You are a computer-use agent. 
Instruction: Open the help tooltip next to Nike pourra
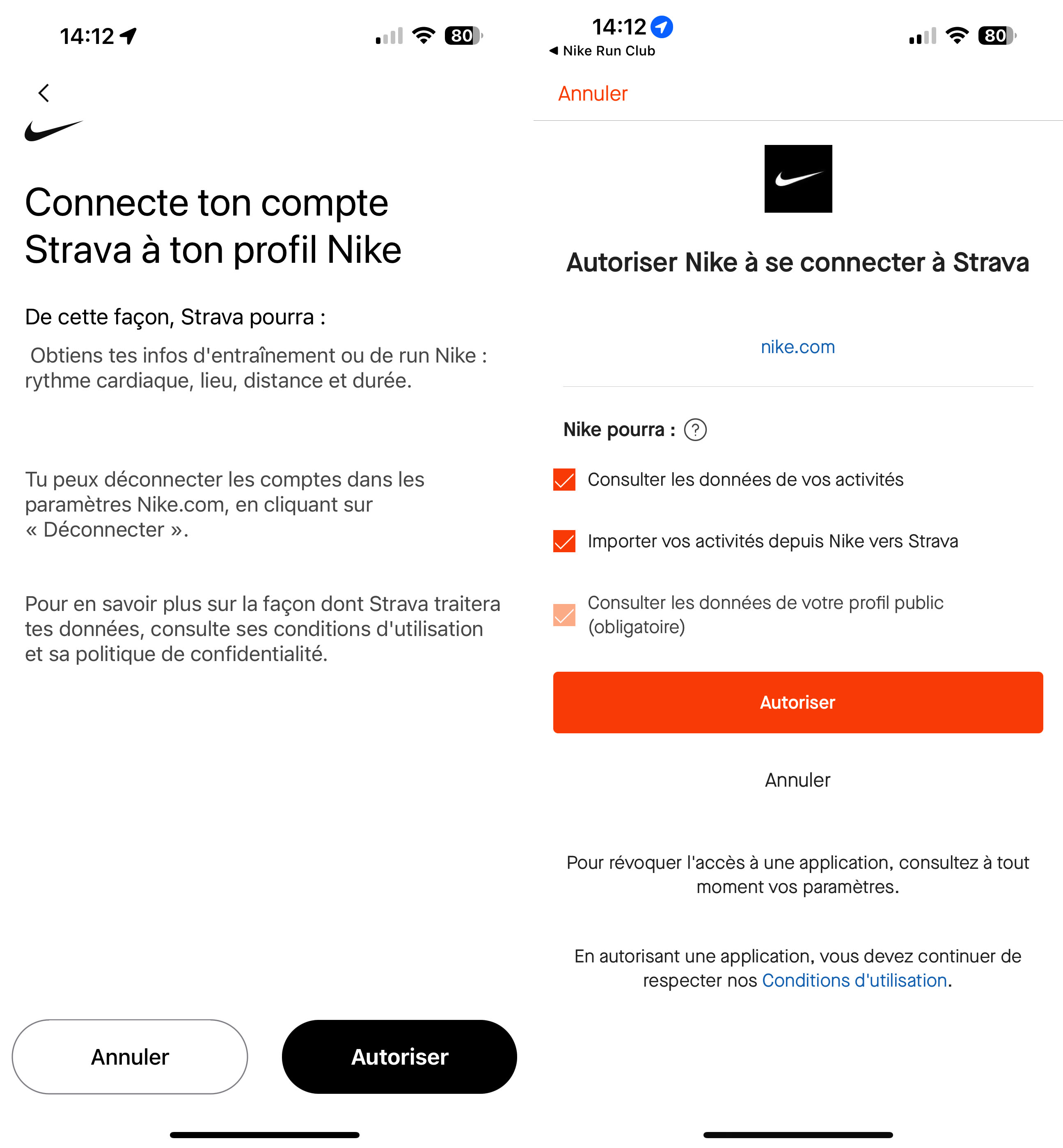695,430
